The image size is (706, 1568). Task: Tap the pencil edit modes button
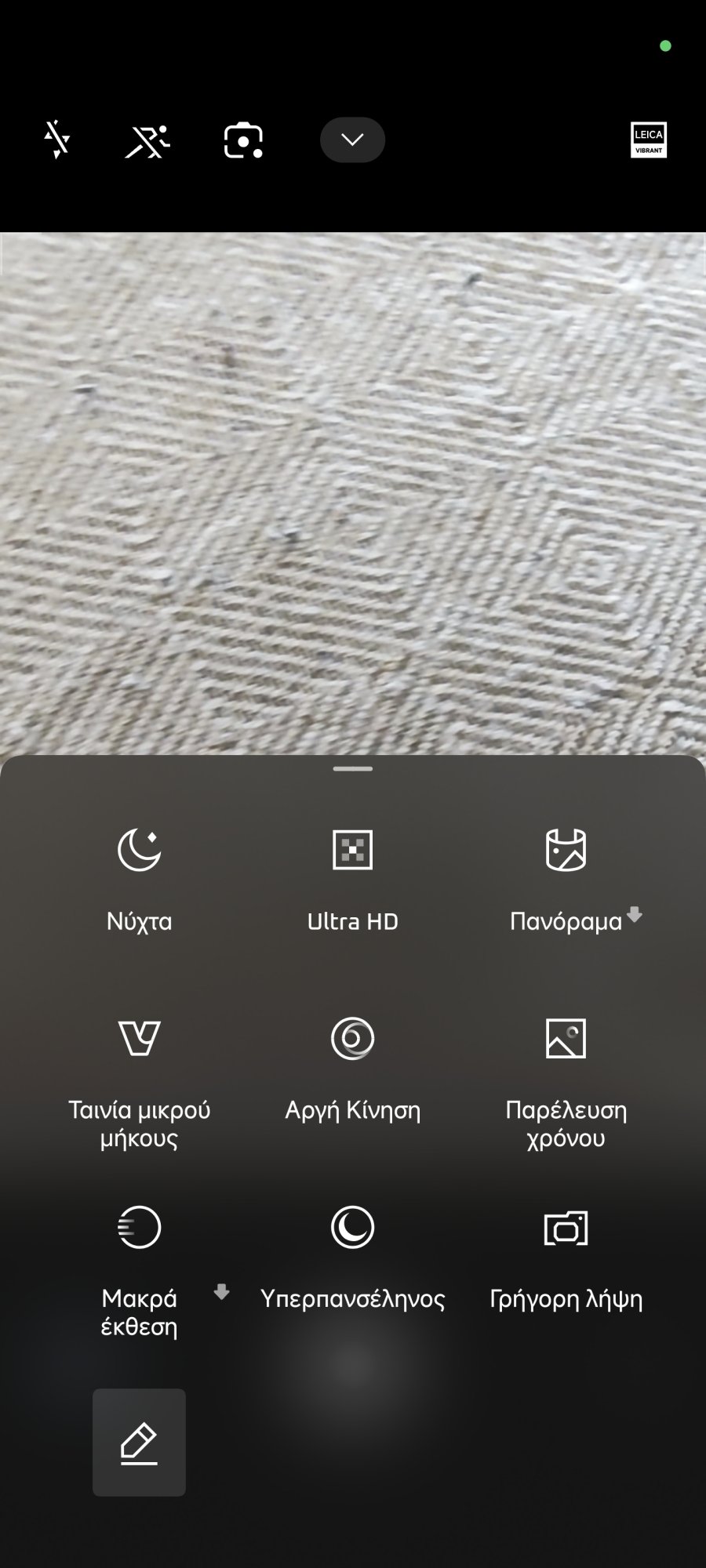point(139,1441)
